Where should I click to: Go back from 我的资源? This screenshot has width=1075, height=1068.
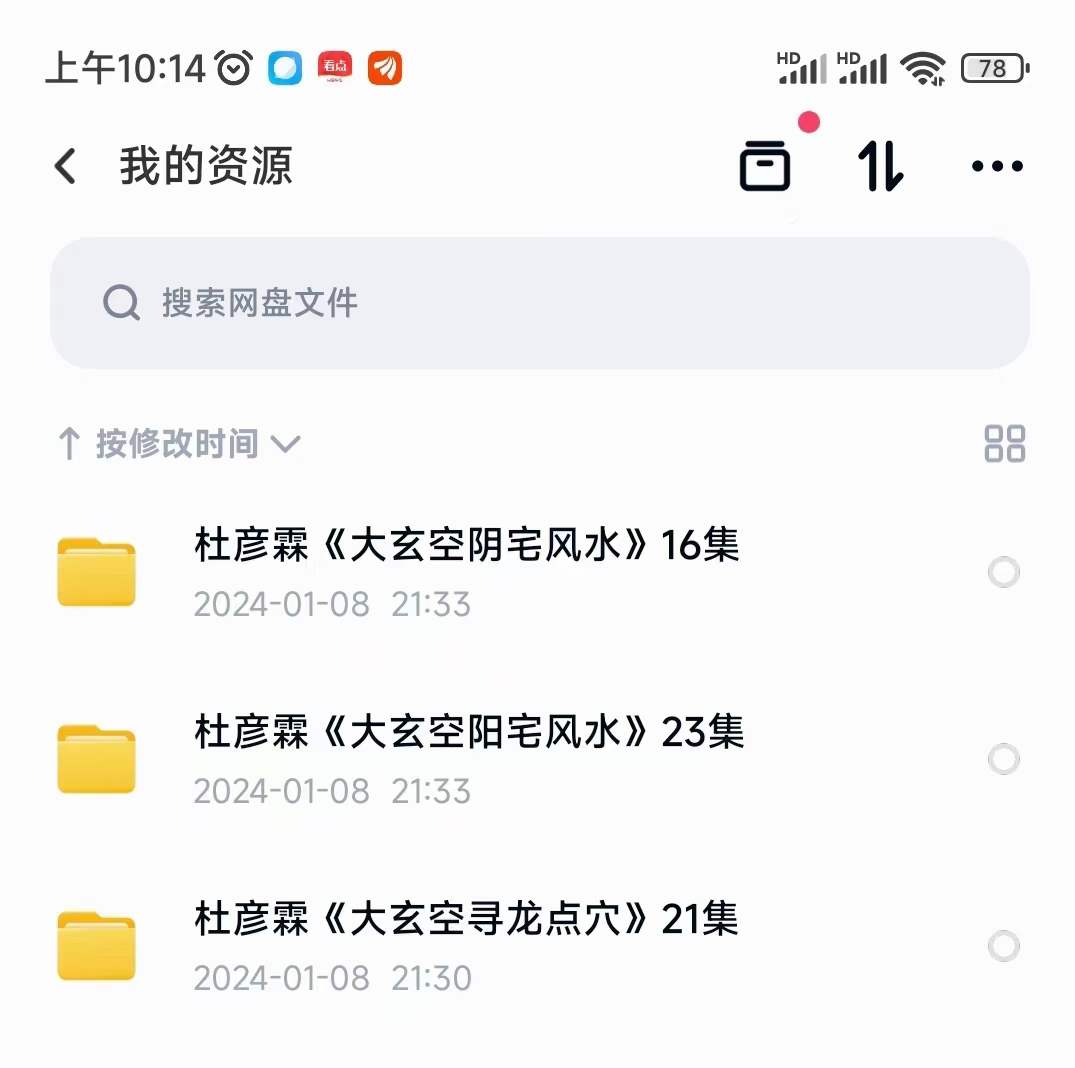[66, 166]
